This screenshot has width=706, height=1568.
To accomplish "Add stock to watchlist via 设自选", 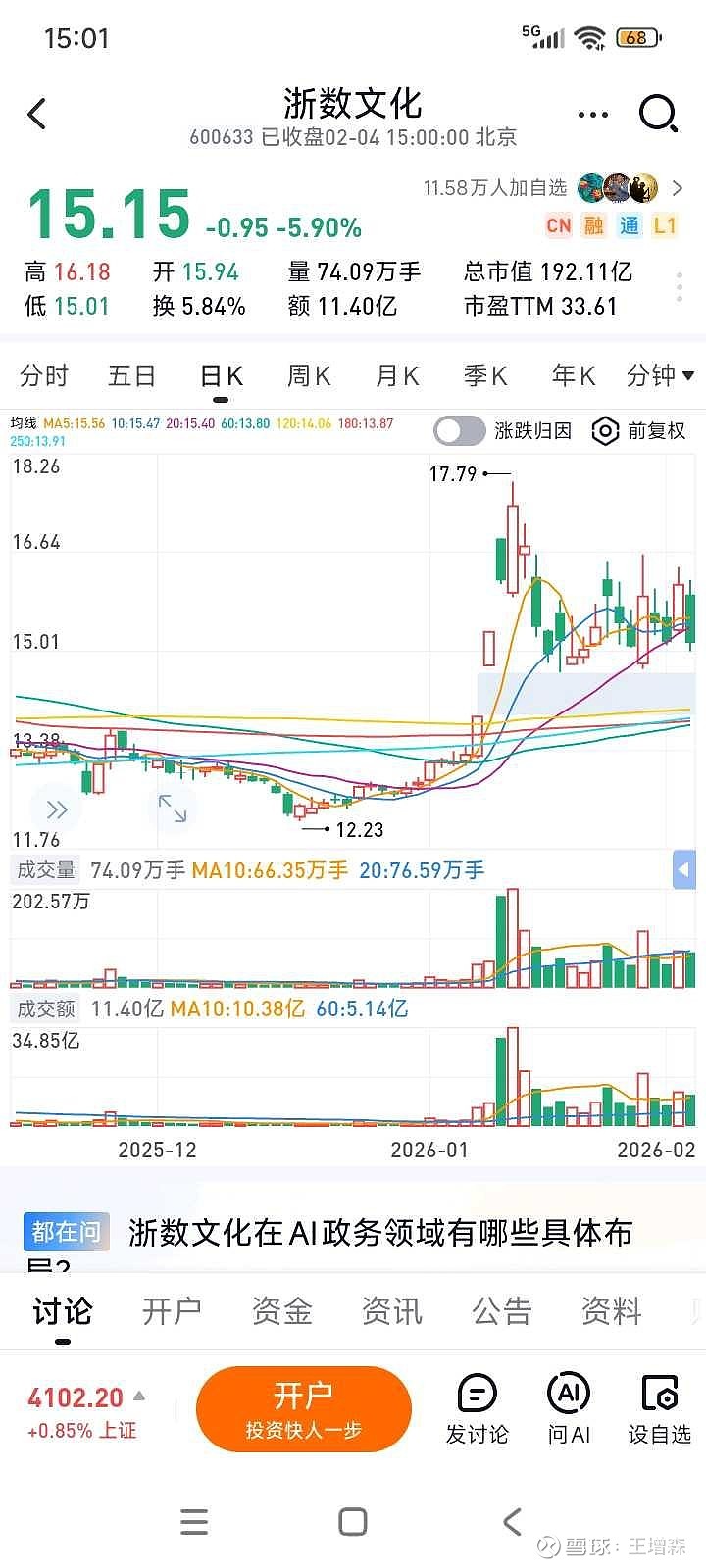I will [x=659, y=1409].
